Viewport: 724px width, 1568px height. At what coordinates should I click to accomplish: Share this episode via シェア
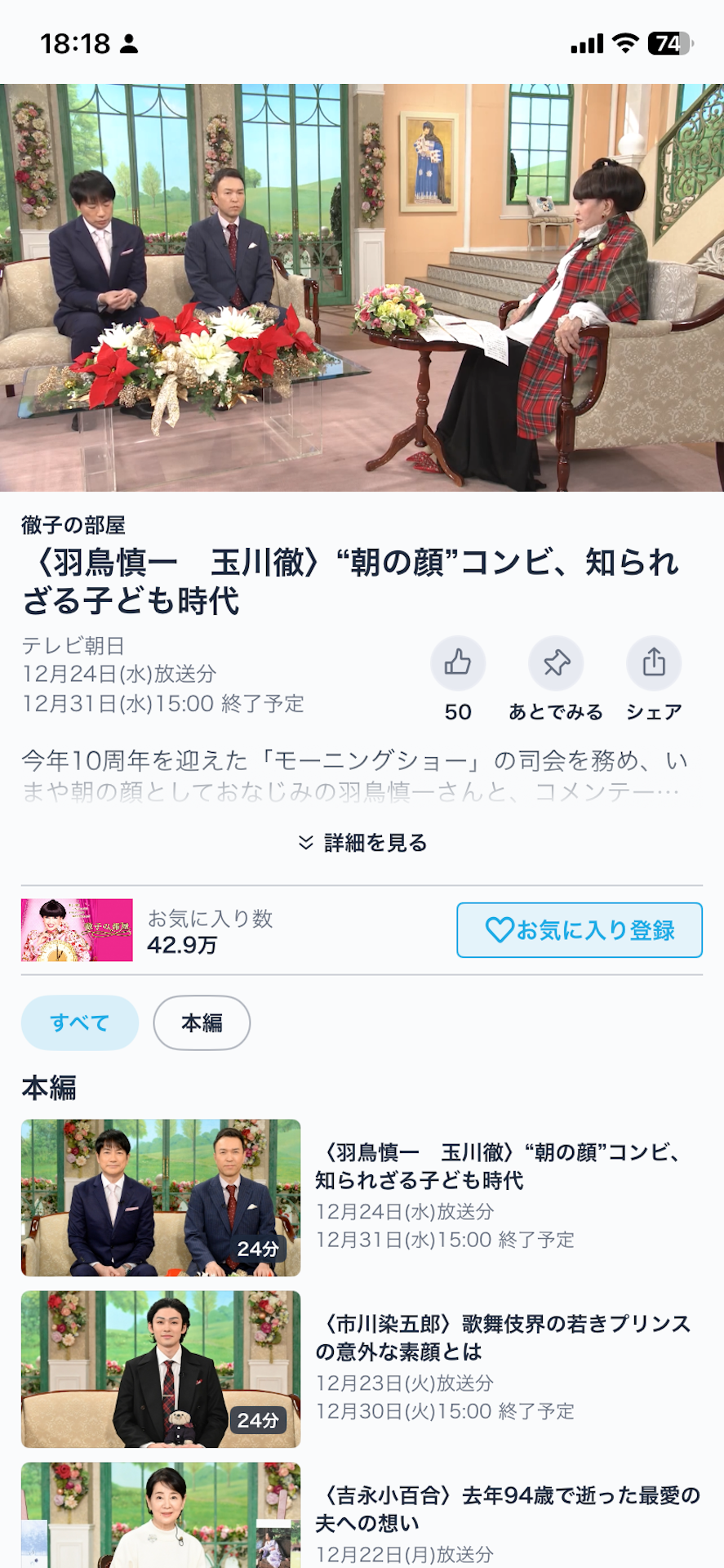tap(654, 663)
